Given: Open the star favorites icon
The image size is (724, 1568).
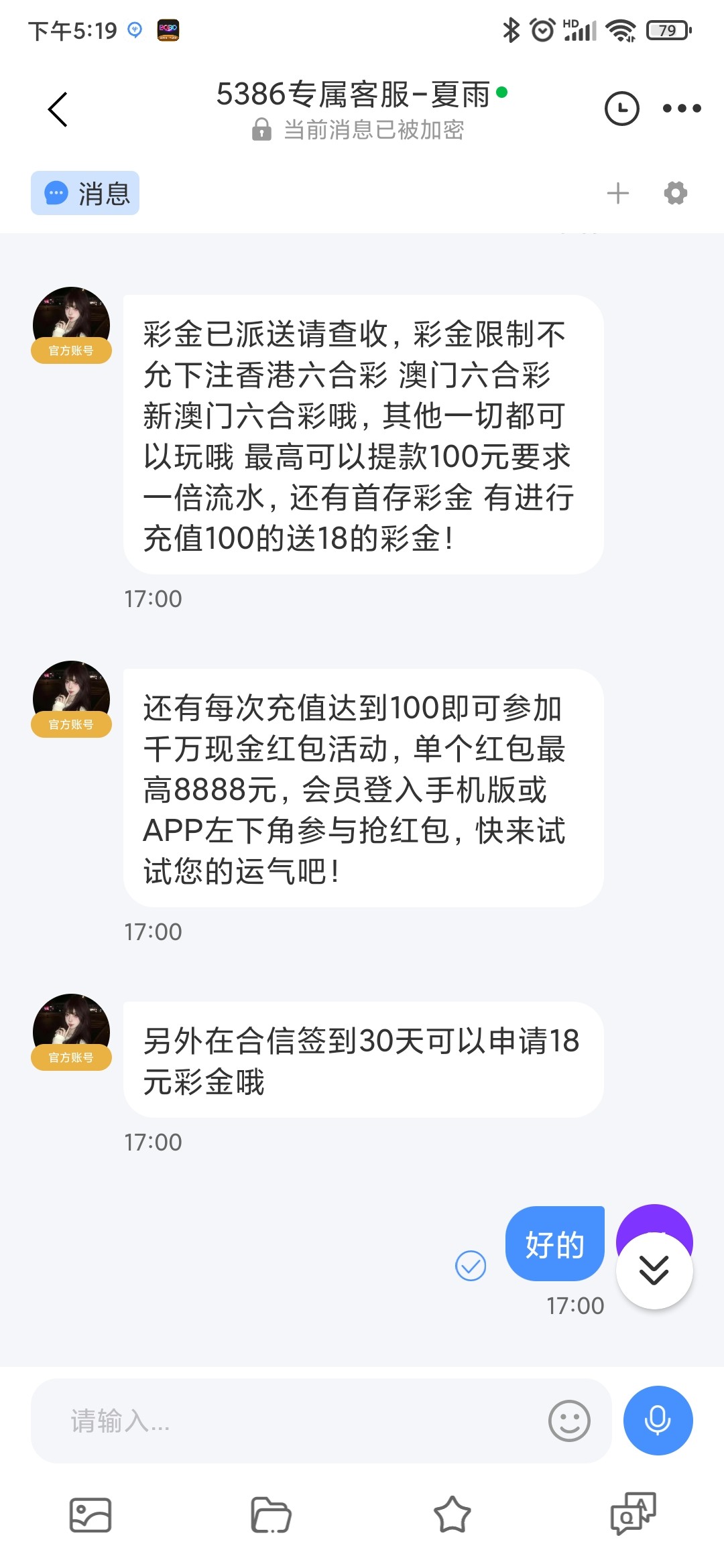Looking at the screenshot, I should [452, 1515].
